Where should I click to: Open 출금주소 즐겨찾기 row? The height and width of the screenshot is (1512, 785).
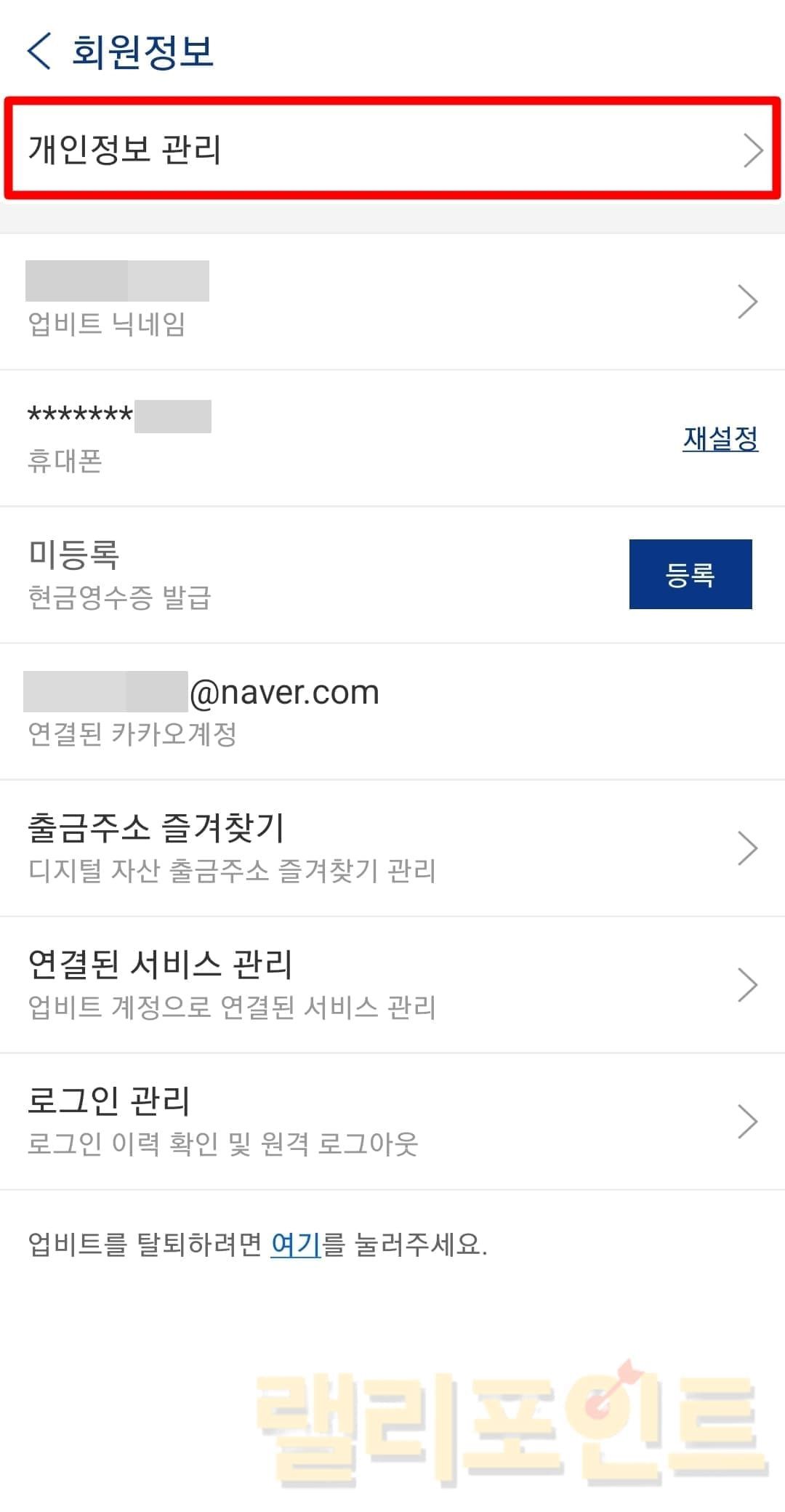tap(392, 848)
